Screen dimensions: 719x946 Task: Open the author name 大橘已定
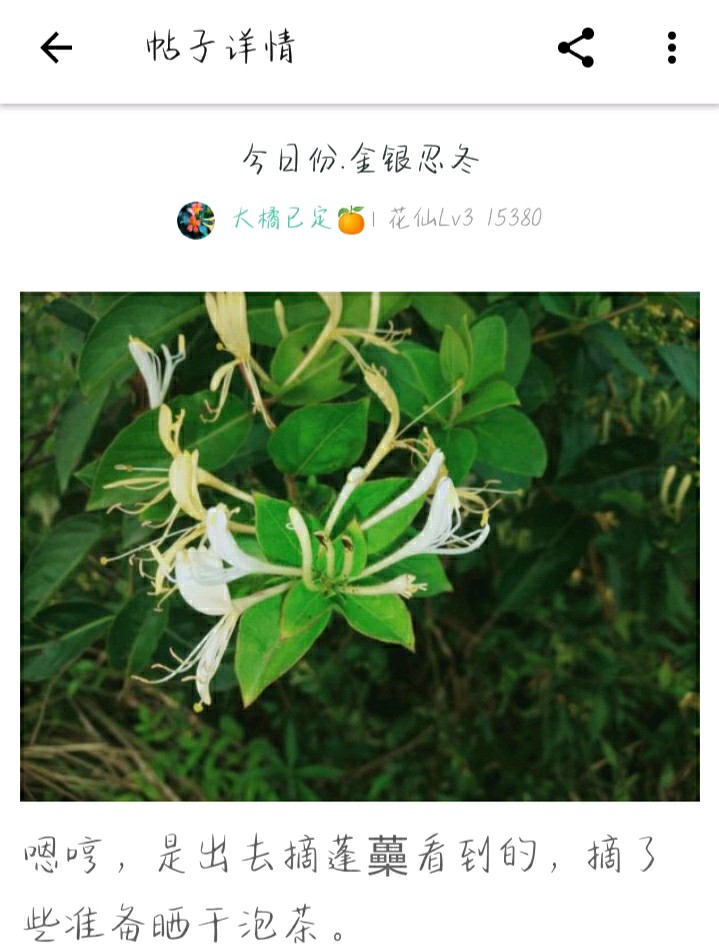point(282,218)
